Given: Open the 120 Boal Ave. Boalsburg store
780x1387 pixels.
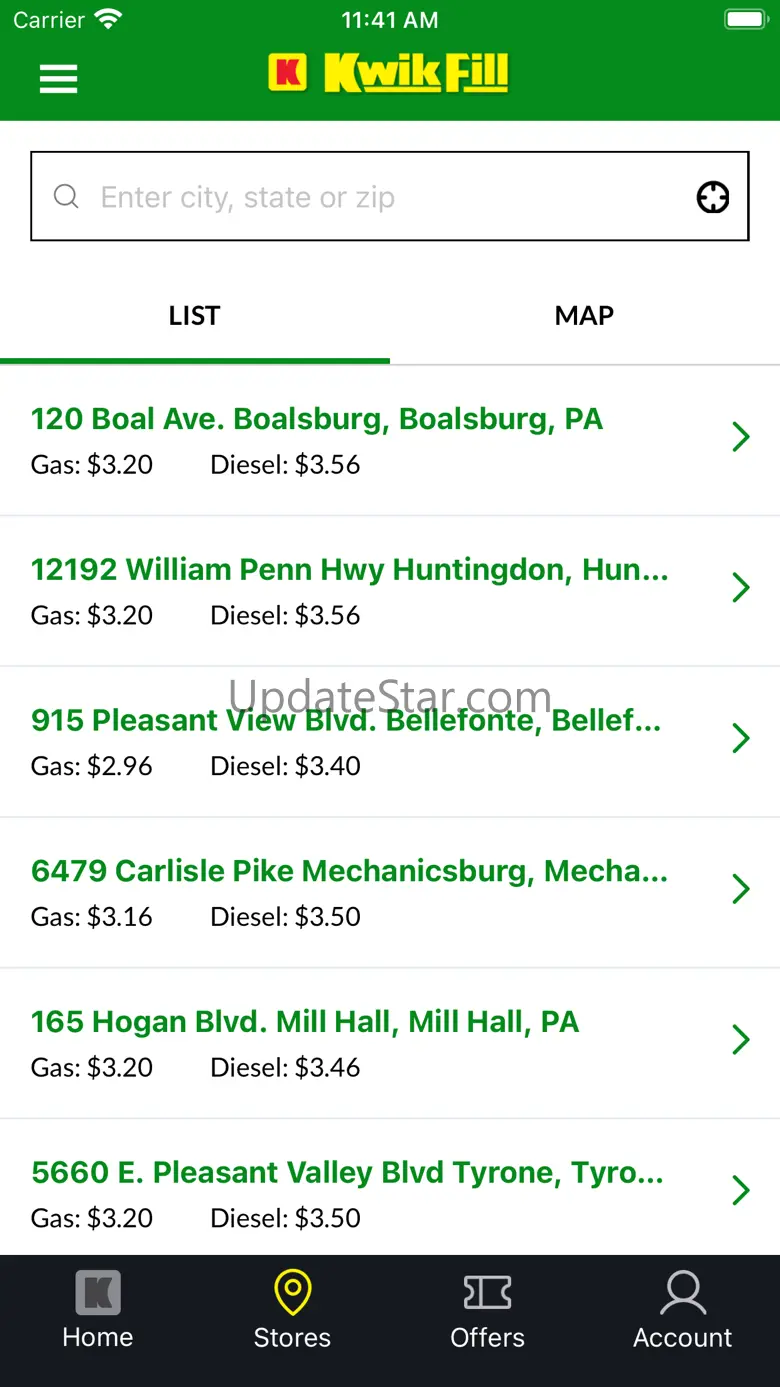Looking at the screenshot, I should click(390, 441).
